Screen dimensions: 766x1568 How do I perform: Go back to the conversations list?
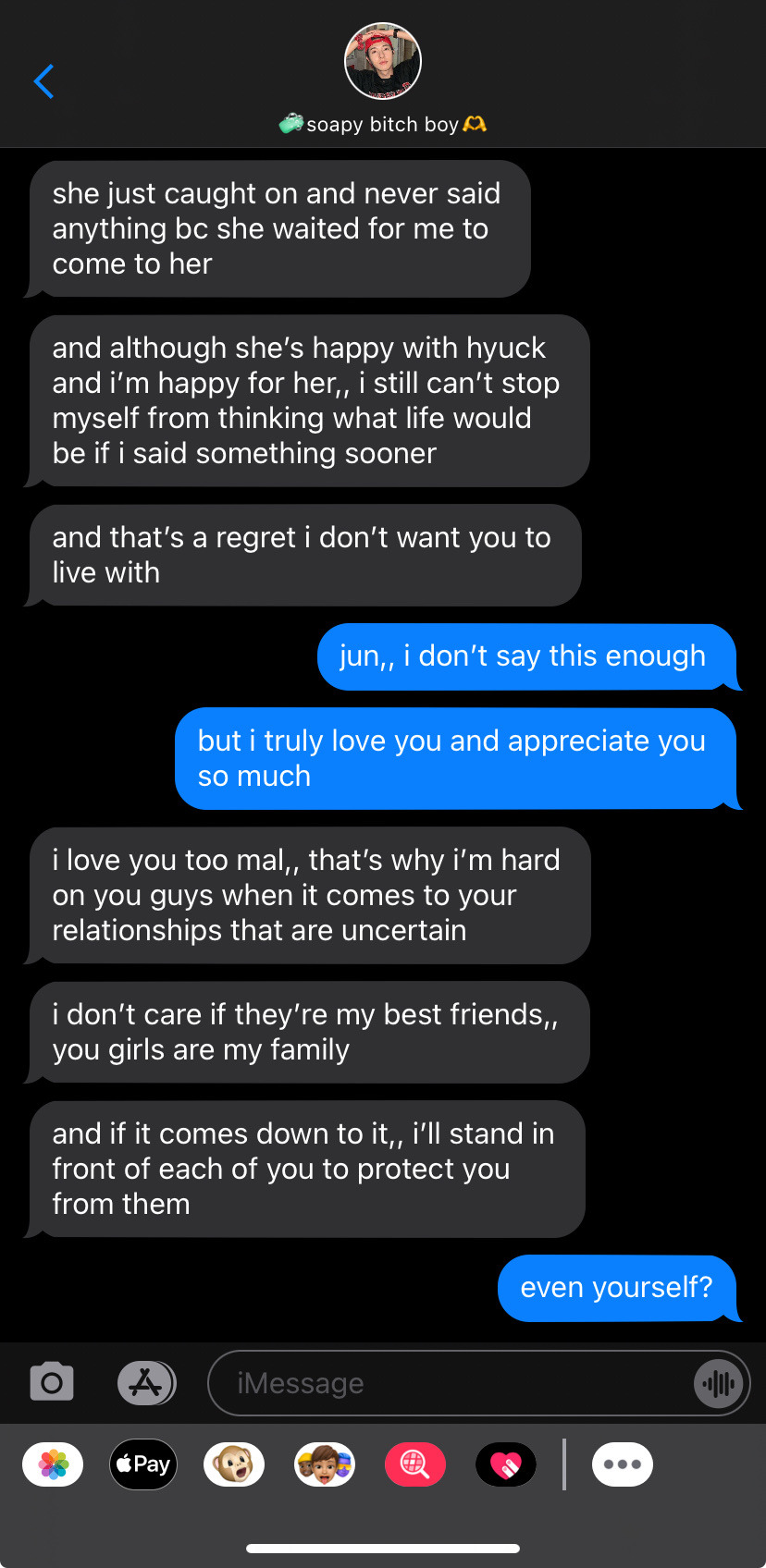pyautogui.click(x=43, y=81)
